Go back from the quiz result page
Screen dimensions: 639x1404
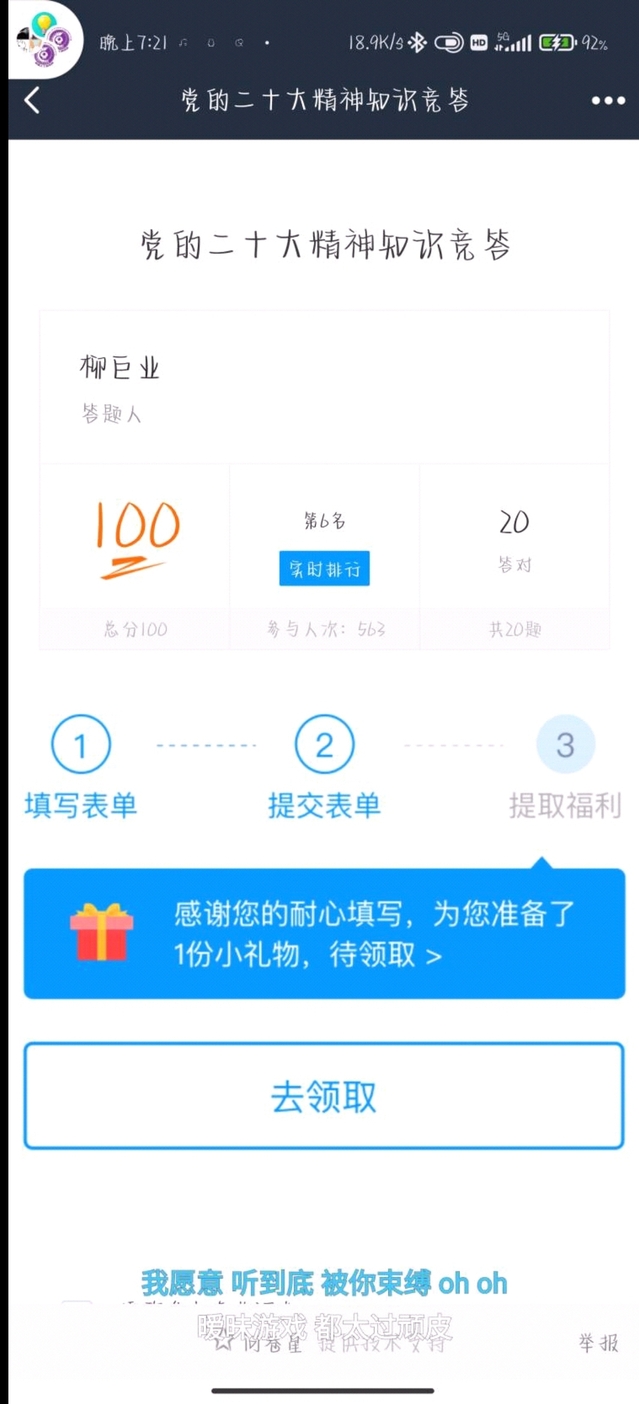33,100
